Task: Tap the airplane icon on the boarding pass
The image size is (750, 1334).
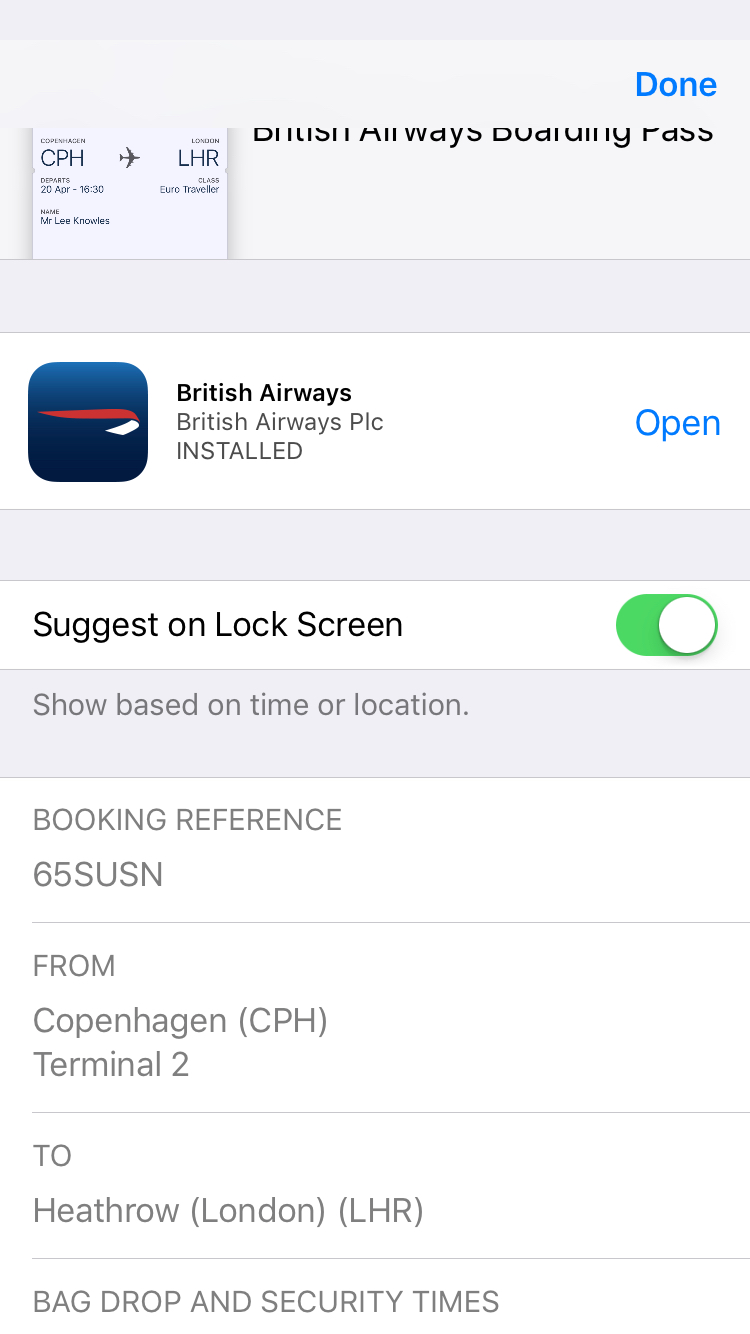Action: pyautogui.click(x=129, y=156)
